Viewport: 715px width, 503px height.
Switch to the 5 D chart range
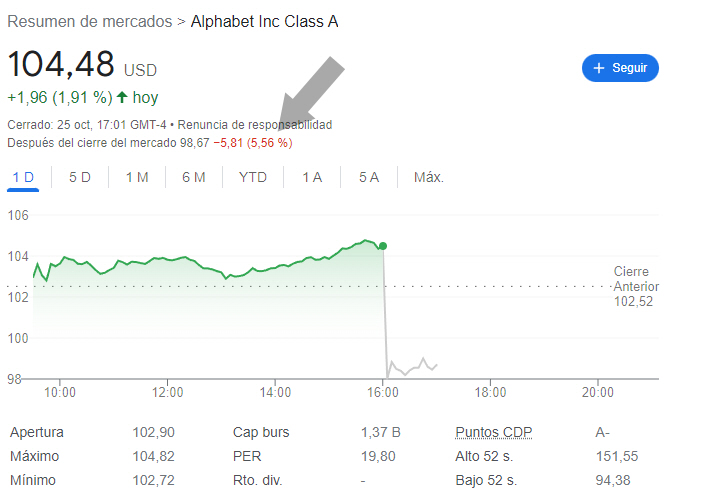point(80,177)
